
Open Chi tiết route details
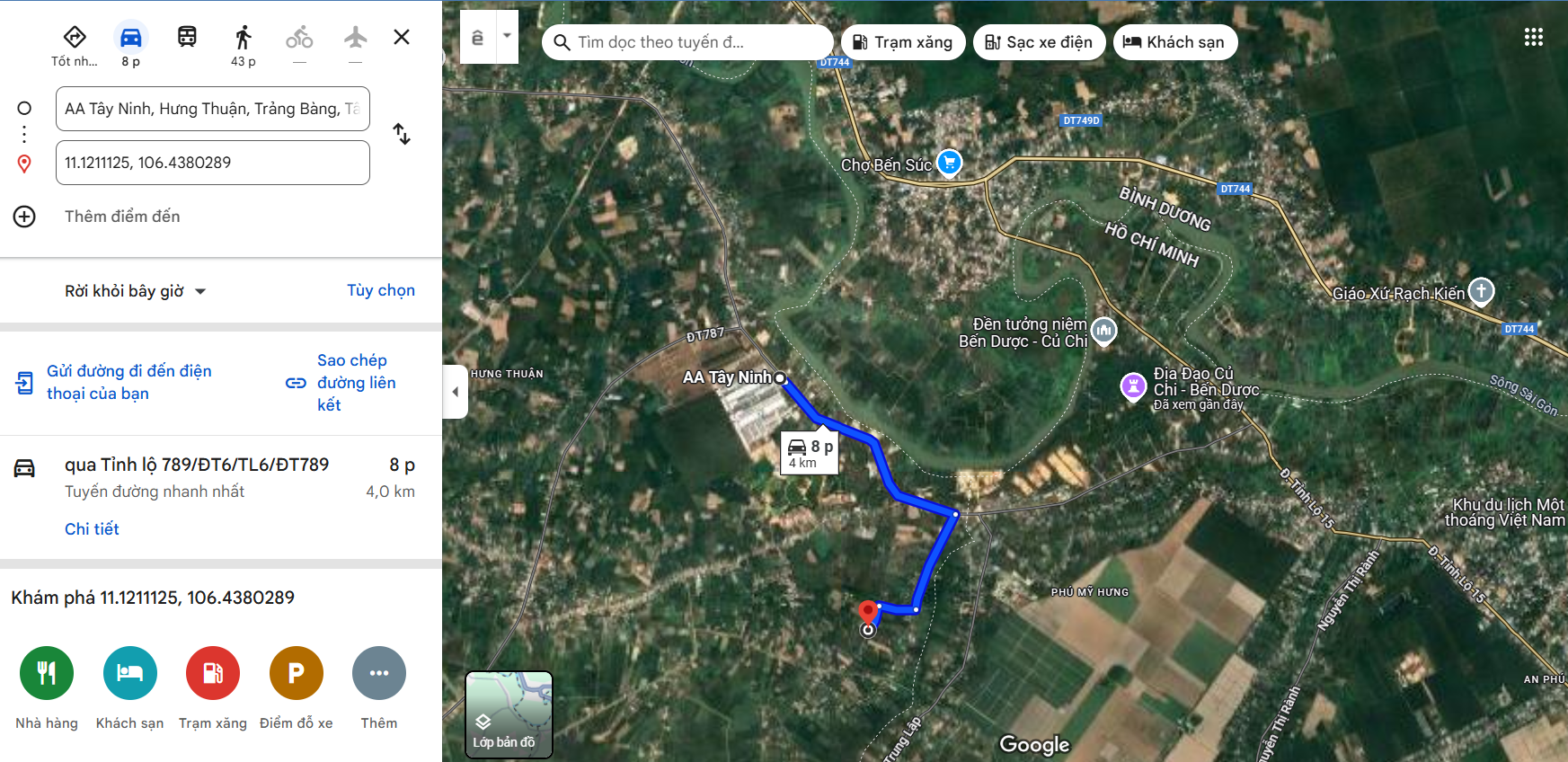click(92, 529)
